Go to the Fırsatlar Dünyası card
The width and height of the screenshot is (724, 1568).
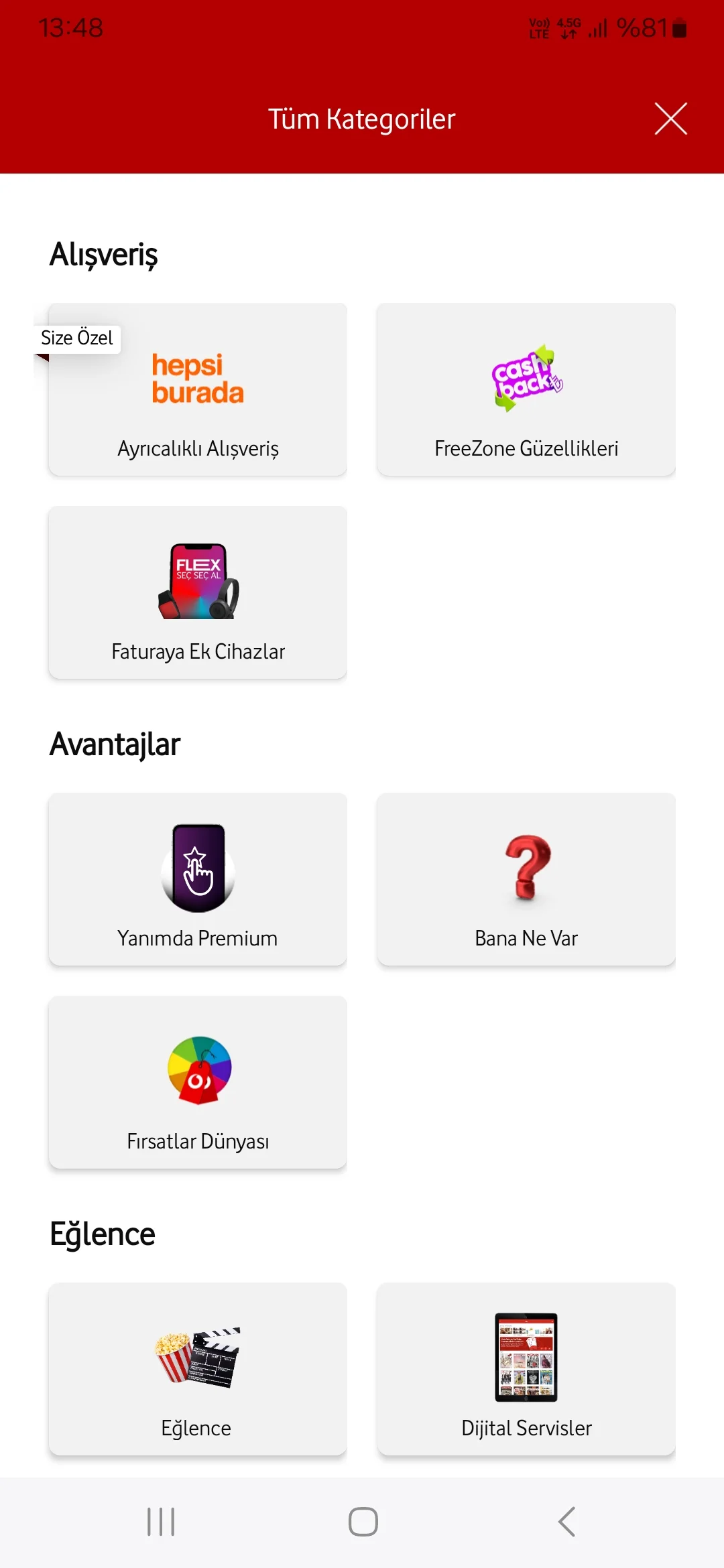coord(198,1083)
